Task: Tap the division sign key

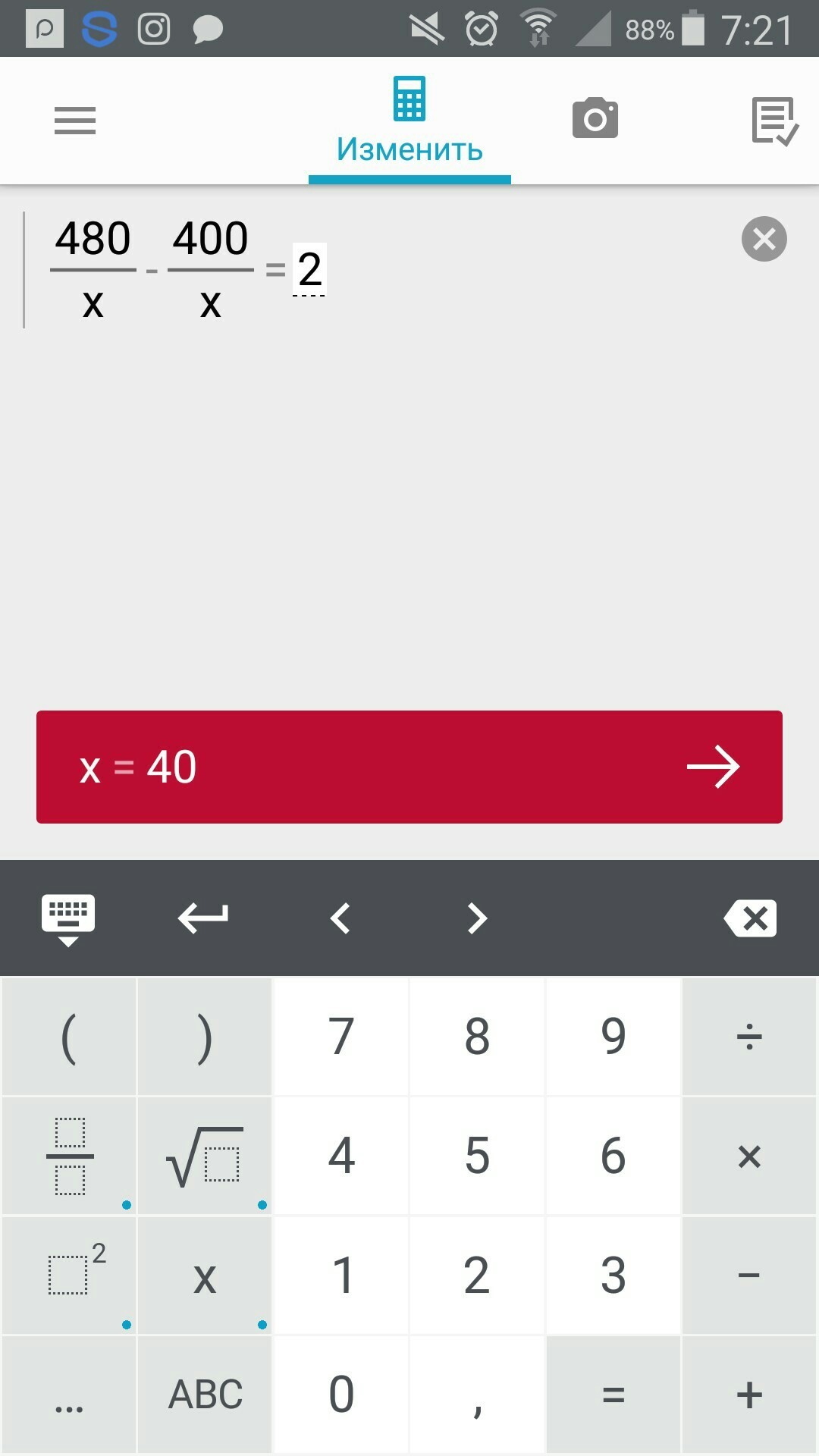Action: (x=749, y=1036)
